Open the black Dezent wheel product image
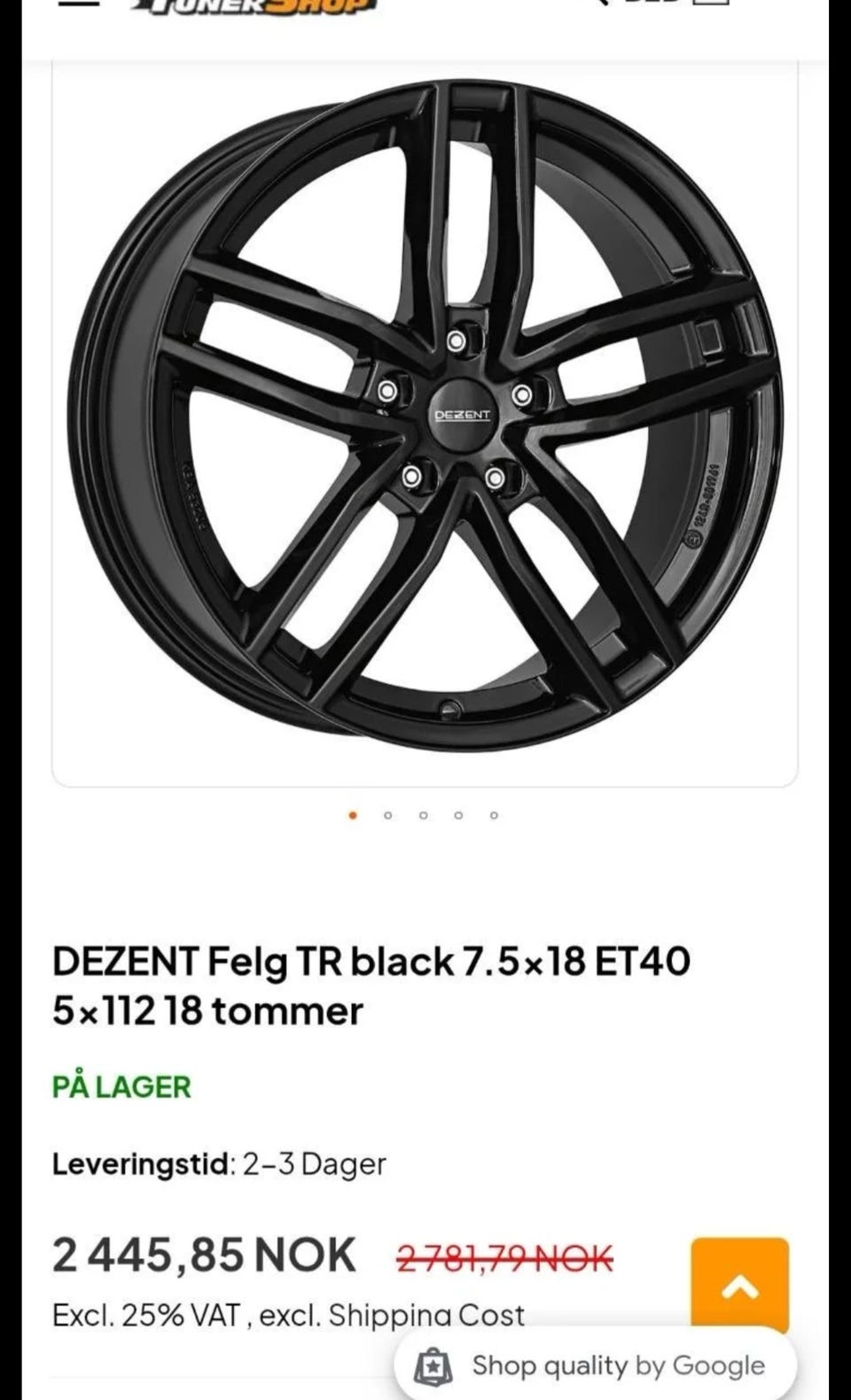The image size is (851, 1400). point(425,416)
